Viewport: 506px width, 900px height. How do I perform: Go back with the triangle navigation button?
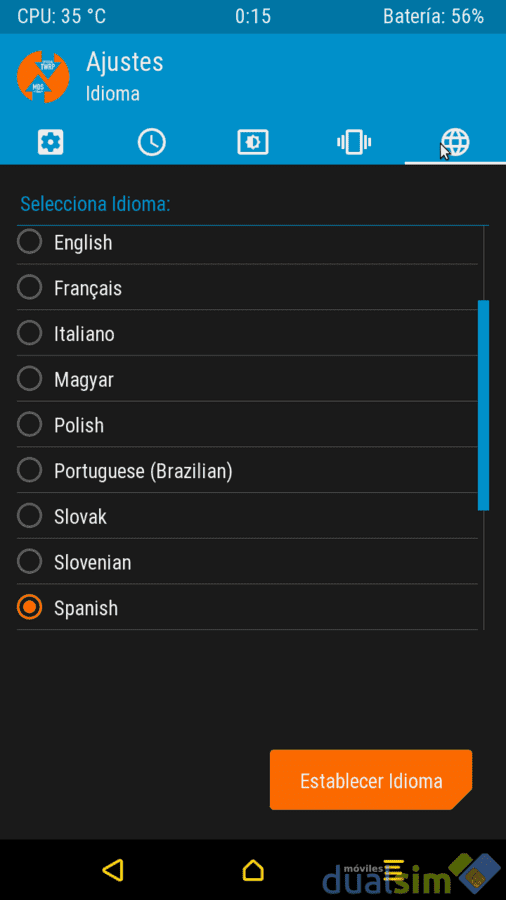tap(112, 870)
